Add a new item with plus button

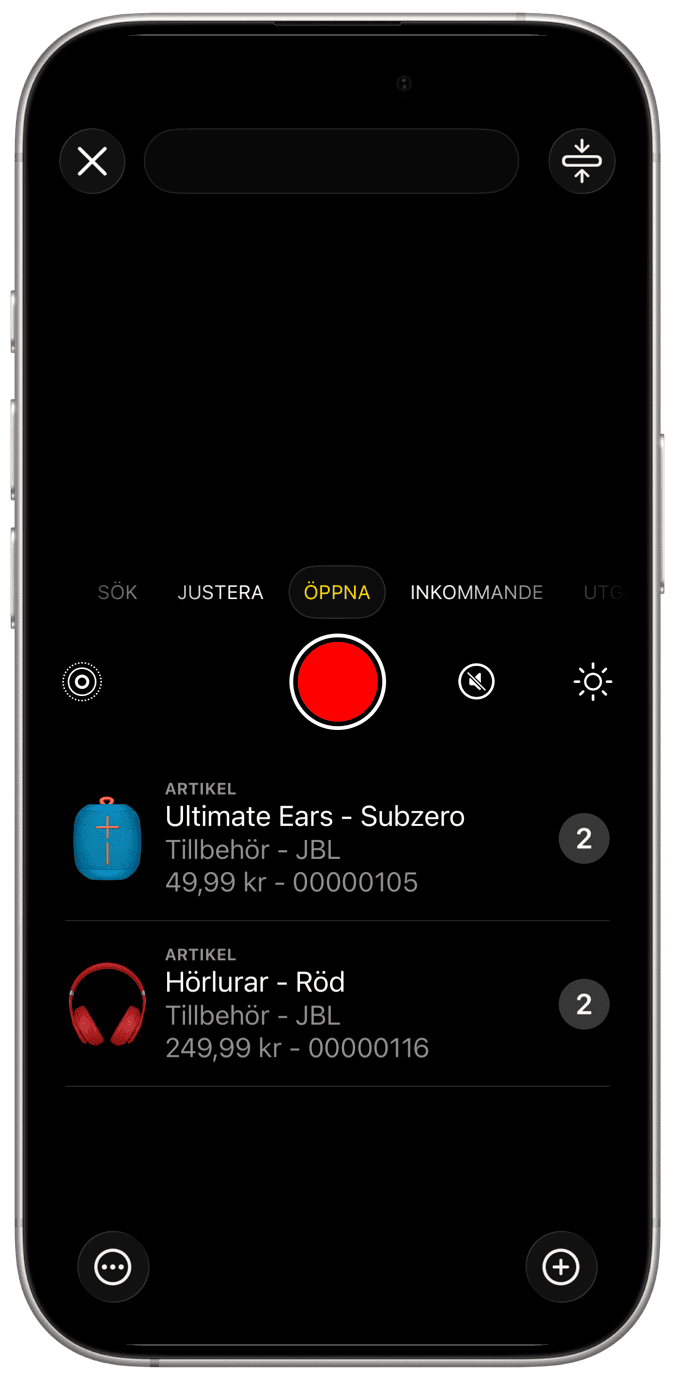pyautogui.click(x=561, y=1267)
